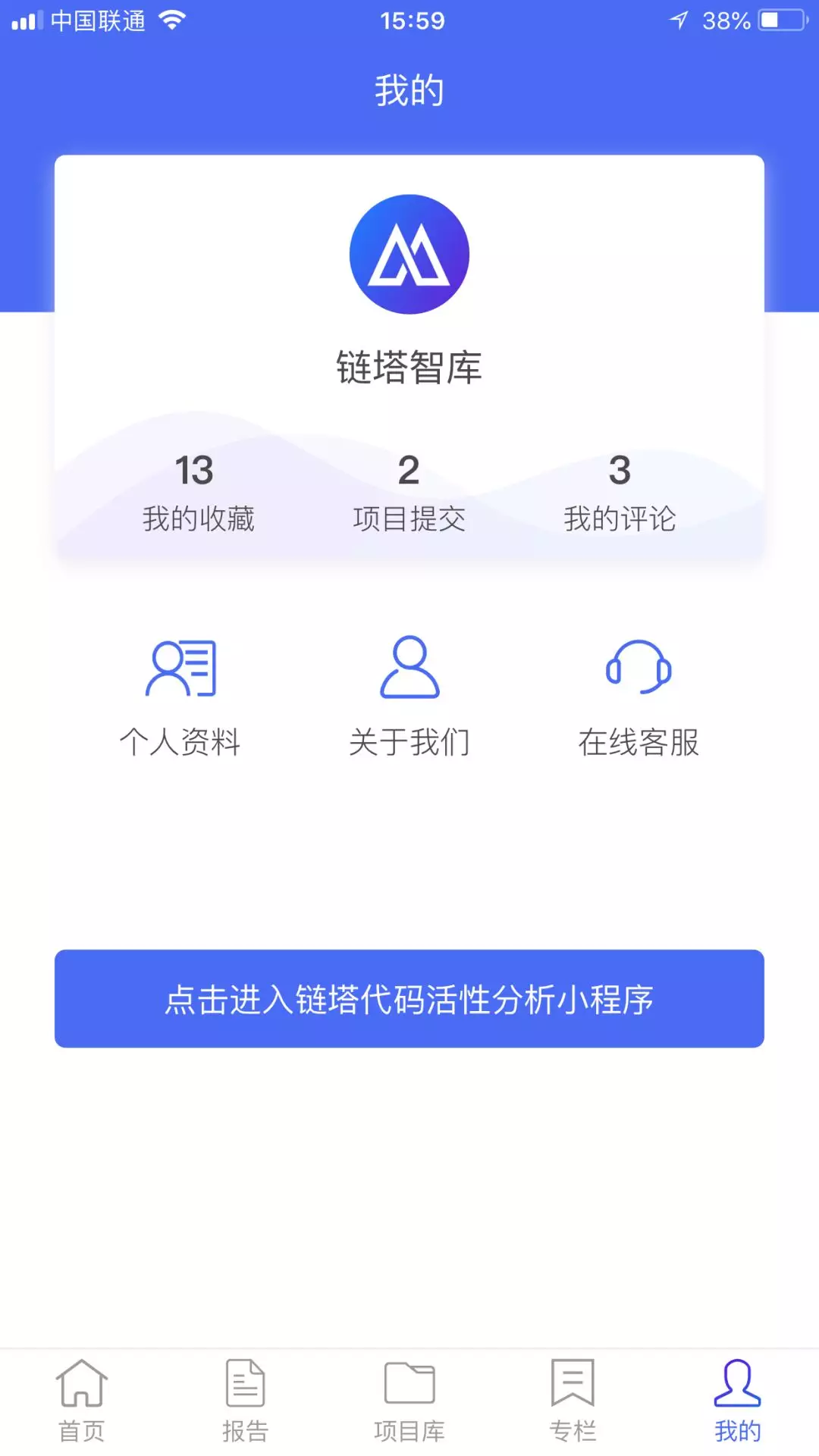The image size is (819, 1456).
Task: Contact 在线客服 online support
Action: 639,697
